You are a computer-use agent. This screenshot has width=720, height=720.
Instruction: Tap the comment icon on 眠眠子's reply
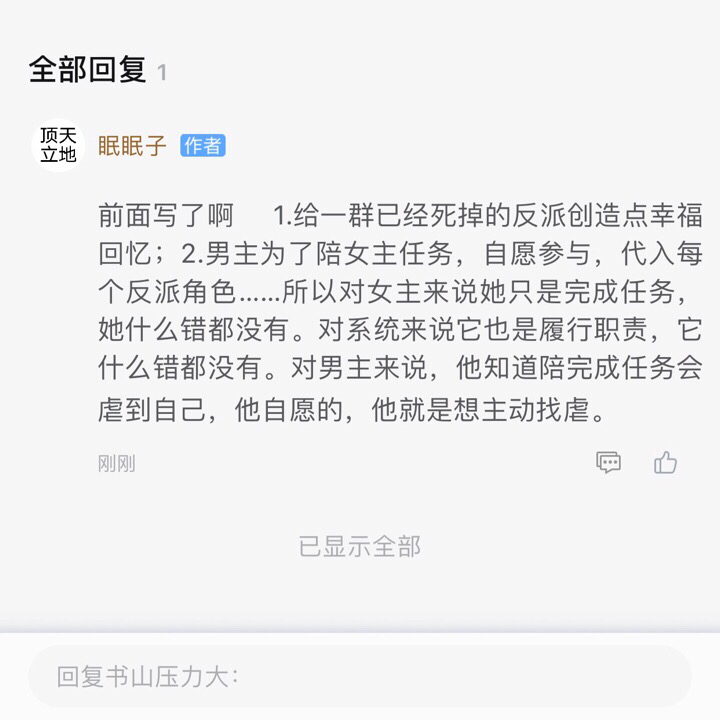(608, 462)
